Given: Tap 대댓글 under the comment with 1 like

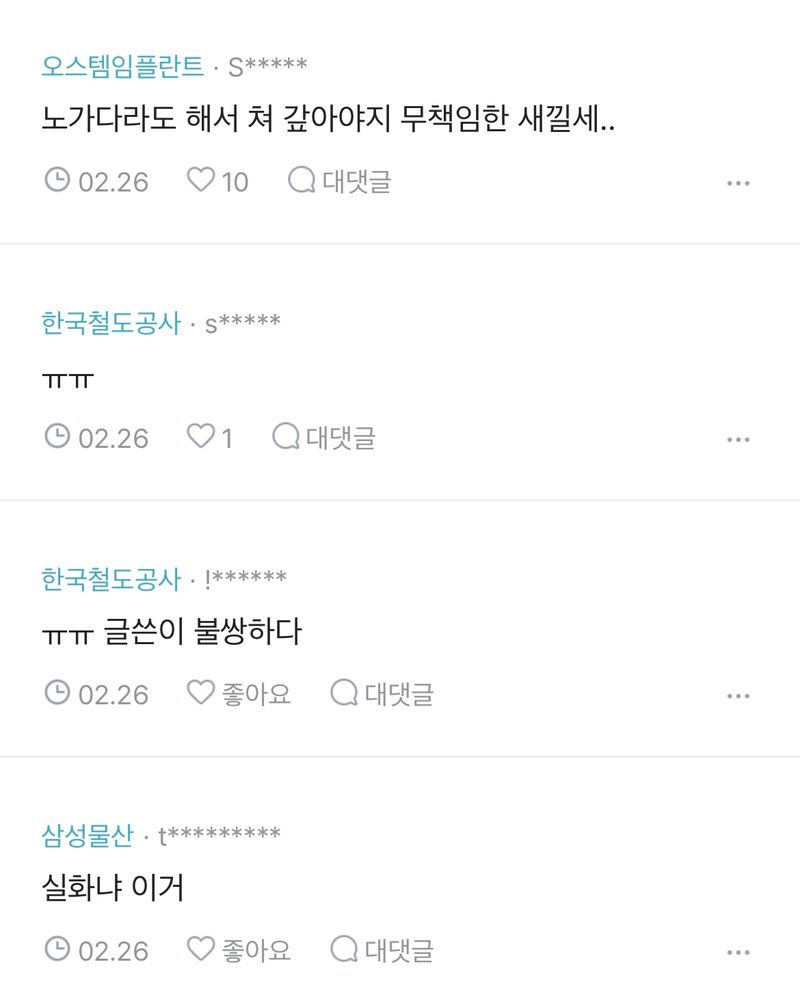Looking at the screenshot, I should click(324, 437).
